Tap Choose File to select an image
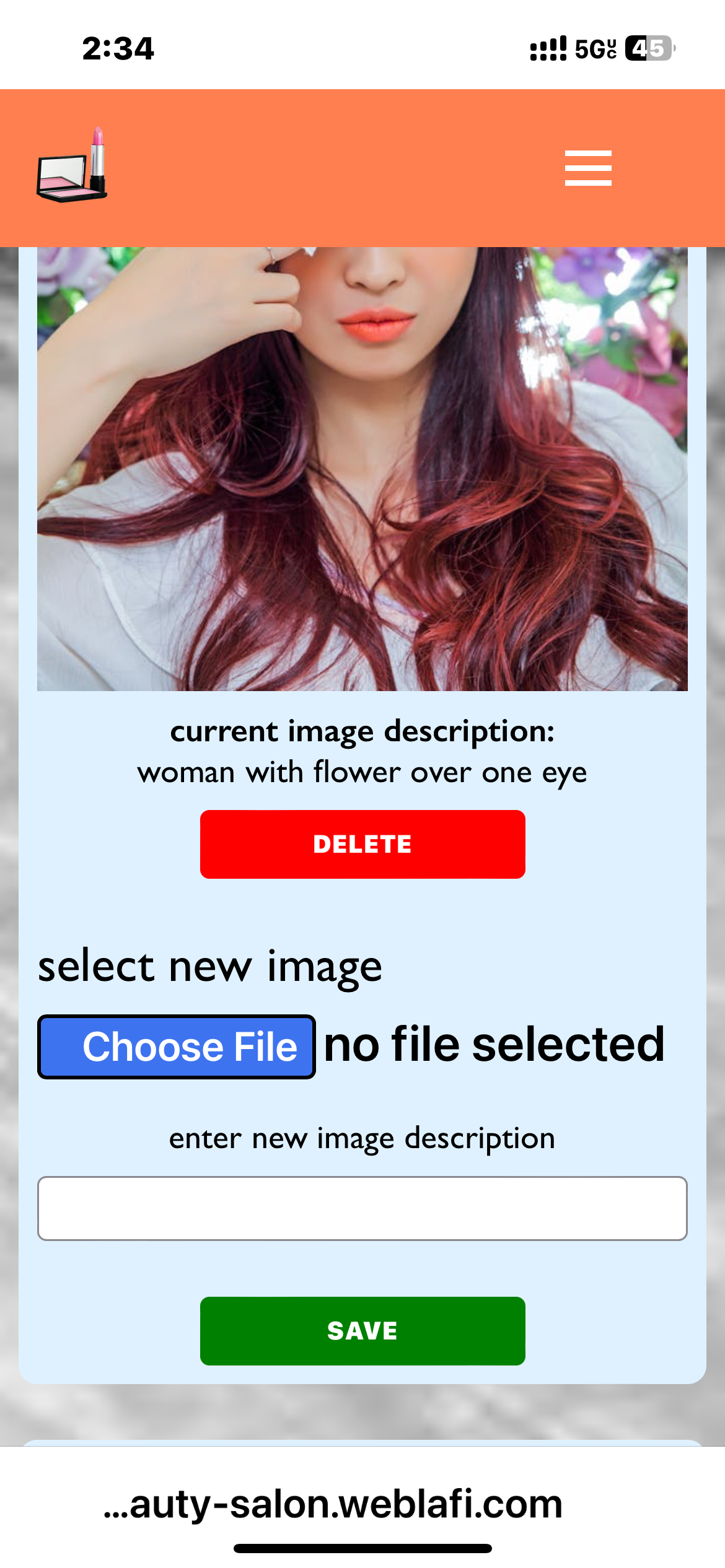Viewport: 725px width, 1568px height. click(x=177, y=1047)
